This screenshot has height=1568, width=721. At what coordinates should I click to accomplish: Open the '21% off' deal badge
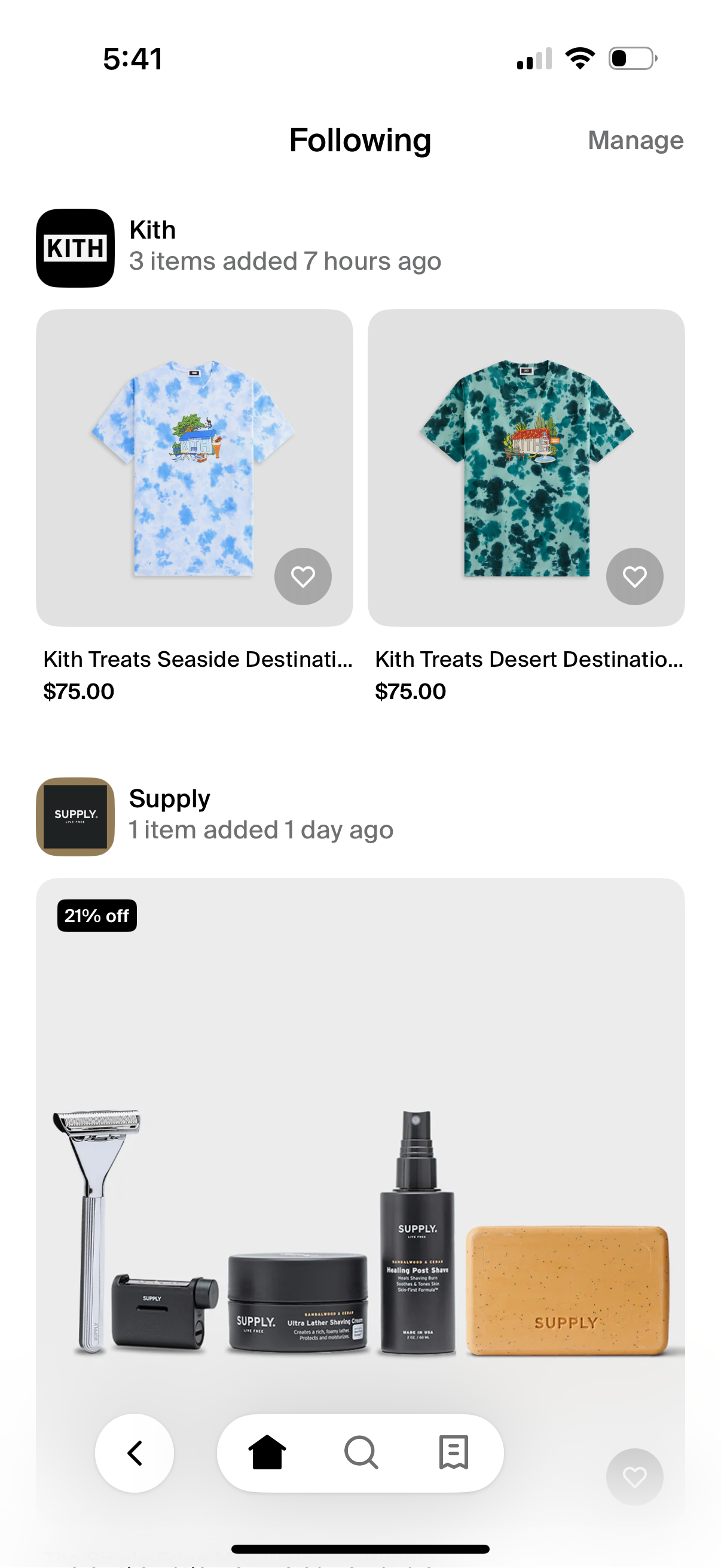click(x=97, y=915)
